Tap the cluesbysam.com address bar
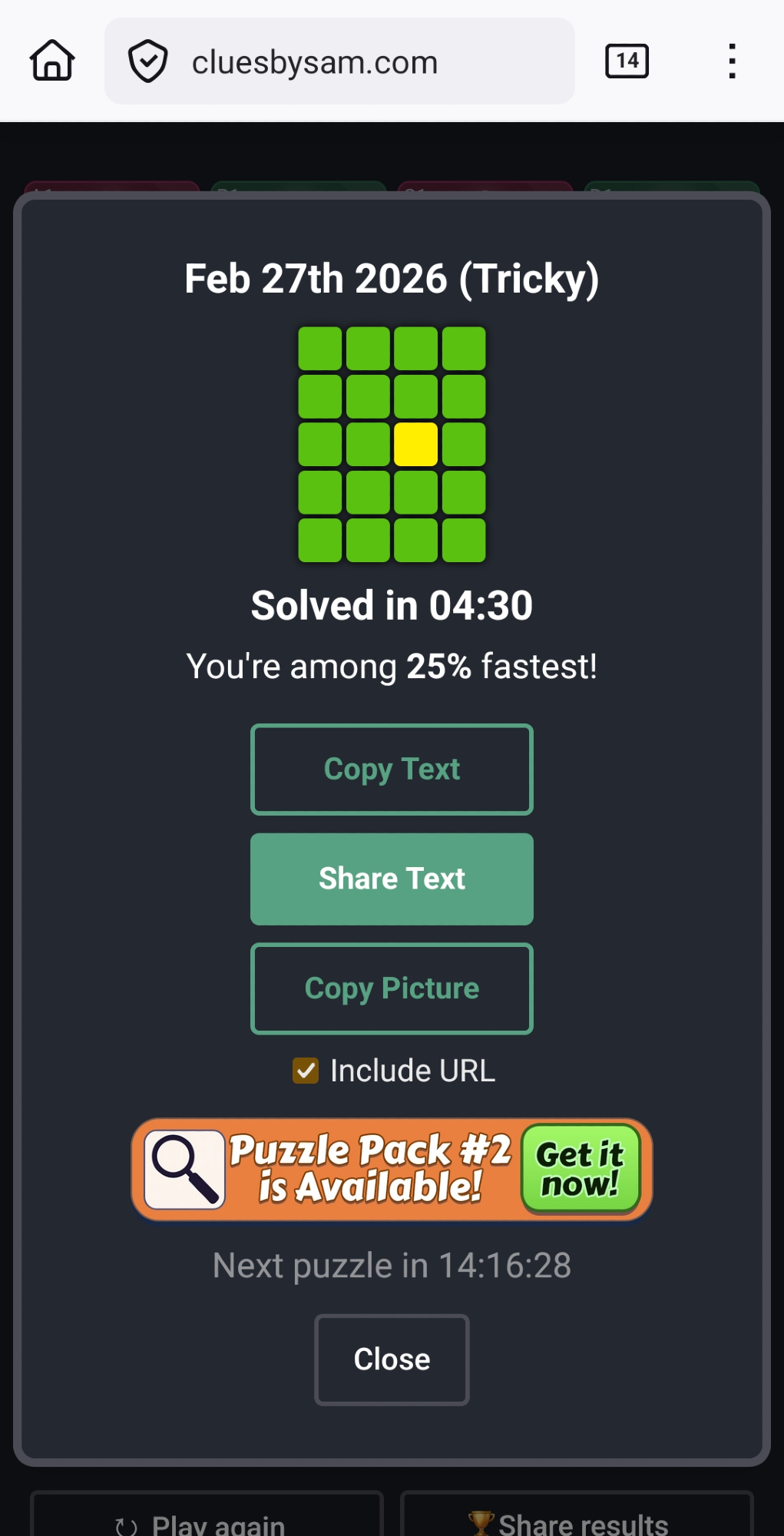Viewport: 784px width, 1536px height. point(338,61)
